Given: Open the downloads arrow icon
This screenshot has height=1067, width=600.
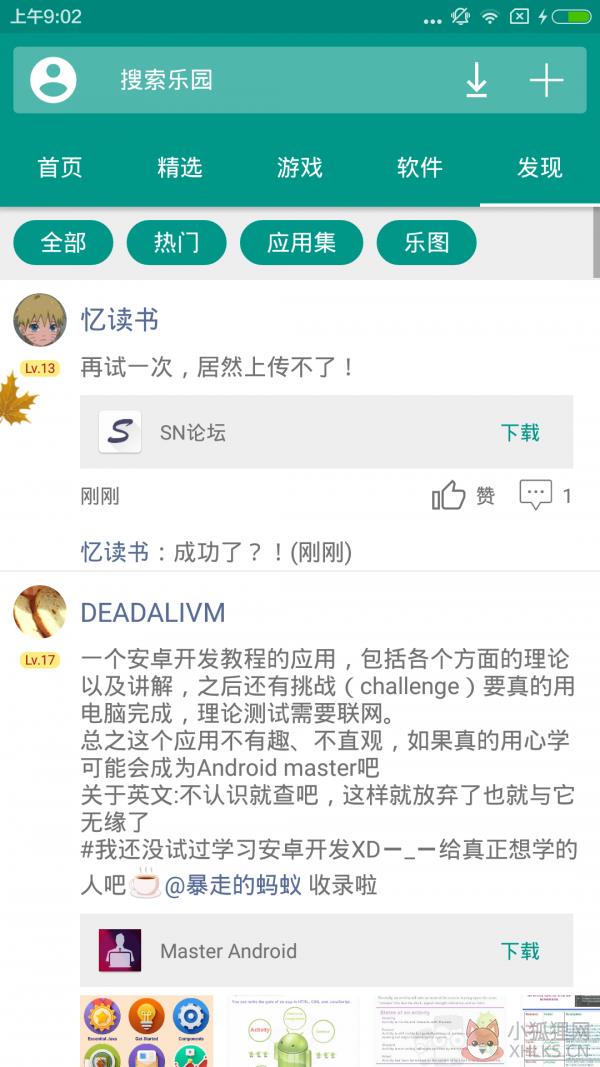Looking at the screenshot, I should 476,80.
